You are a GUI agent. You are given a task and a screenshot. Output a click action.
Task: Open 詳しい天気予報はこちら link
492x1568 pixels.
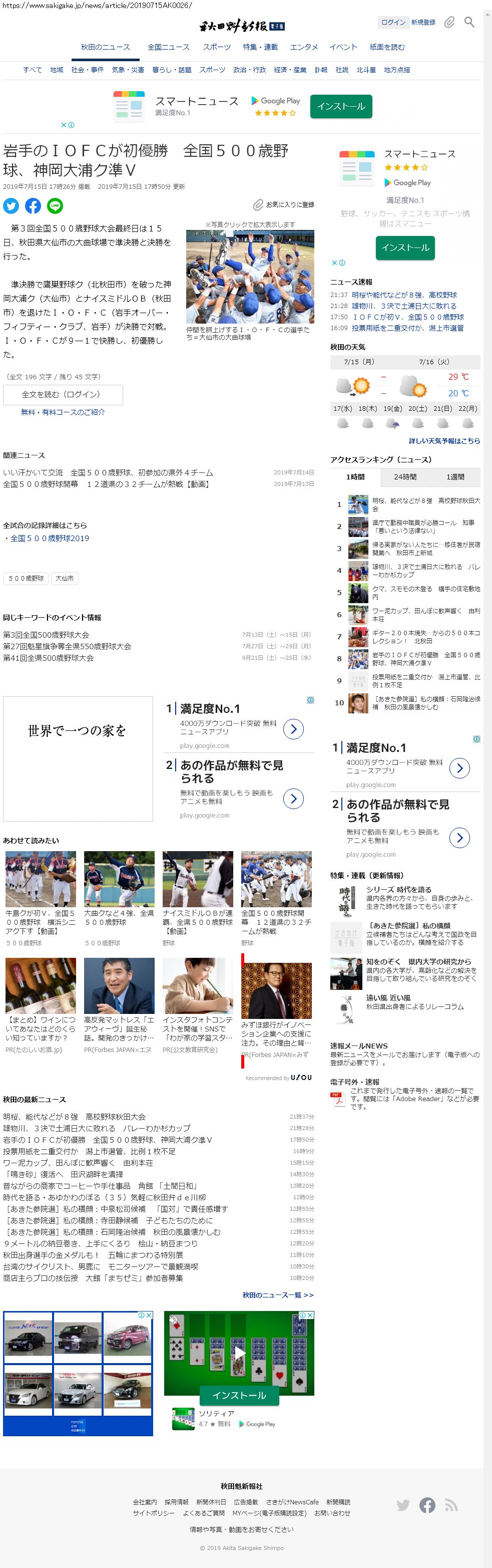coord(444,441)
